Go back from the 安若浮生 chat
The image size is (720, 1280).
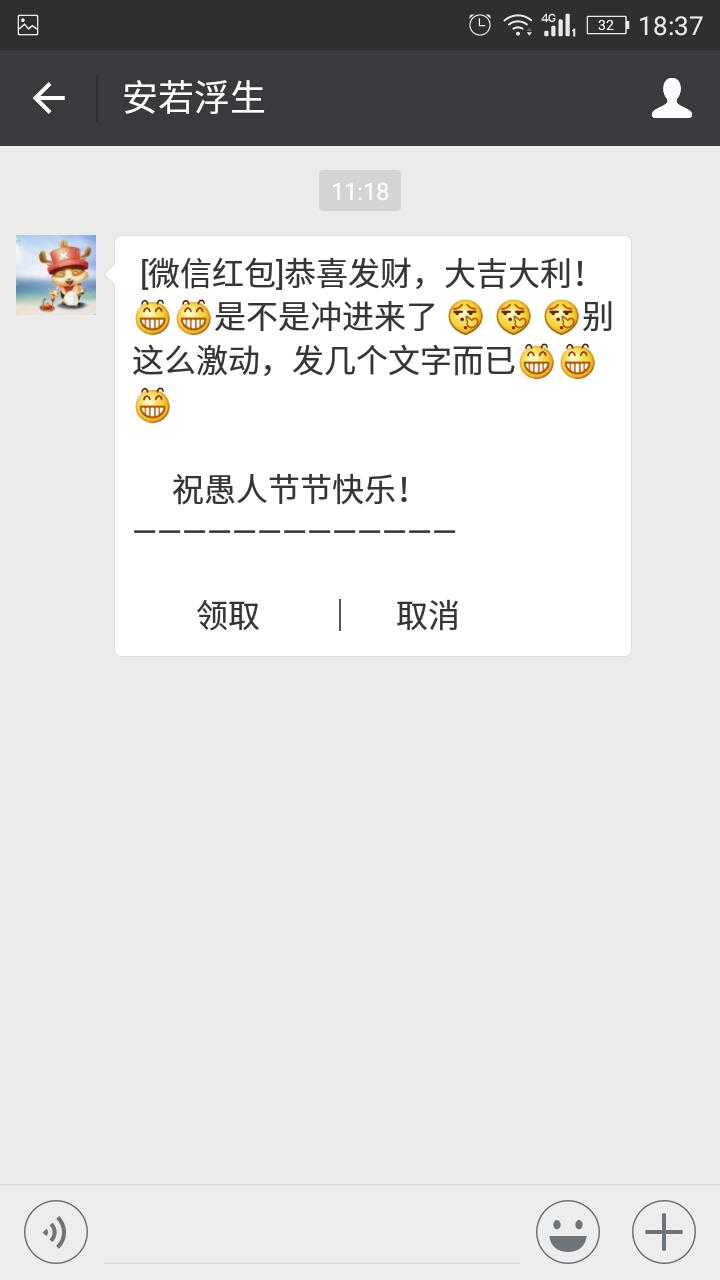point(48,98)
